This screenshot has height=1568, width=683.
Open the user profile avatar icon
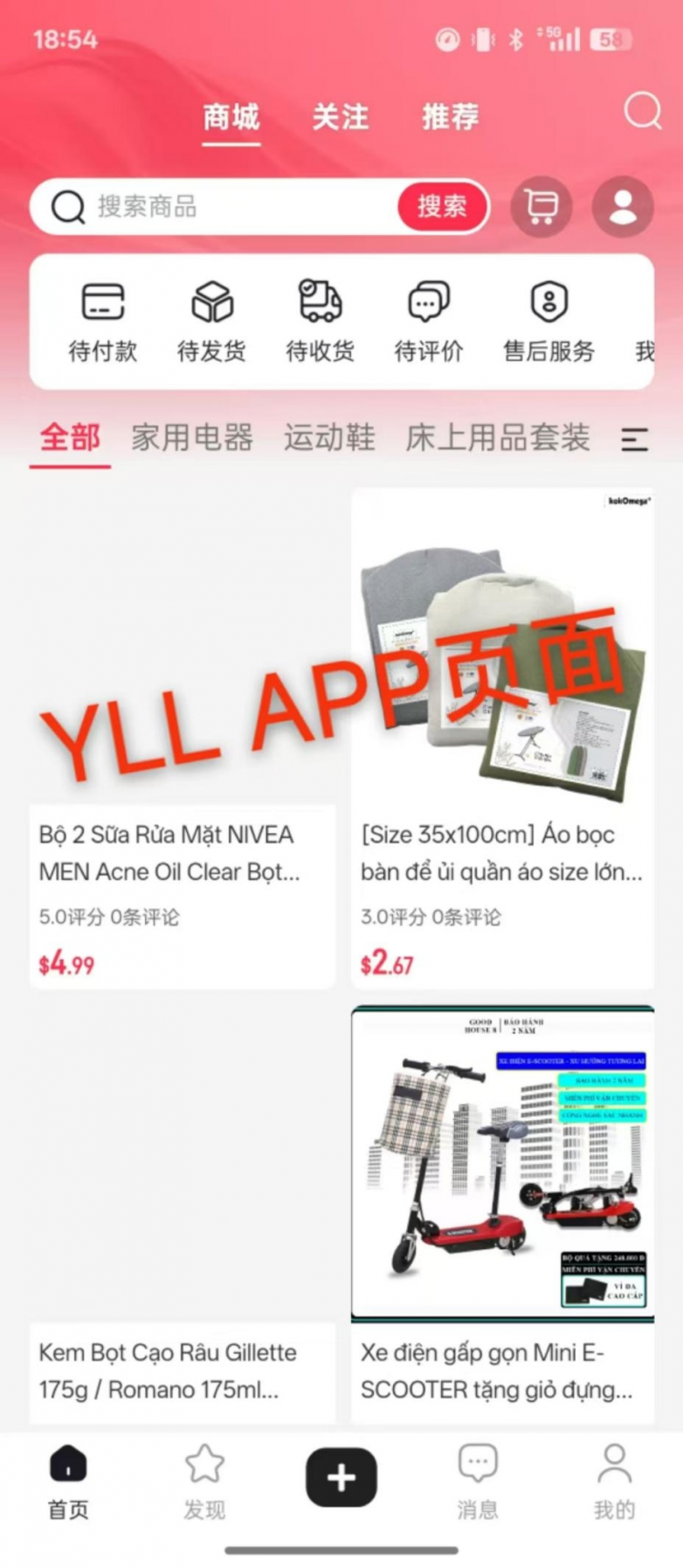click(x=623, y=207)
